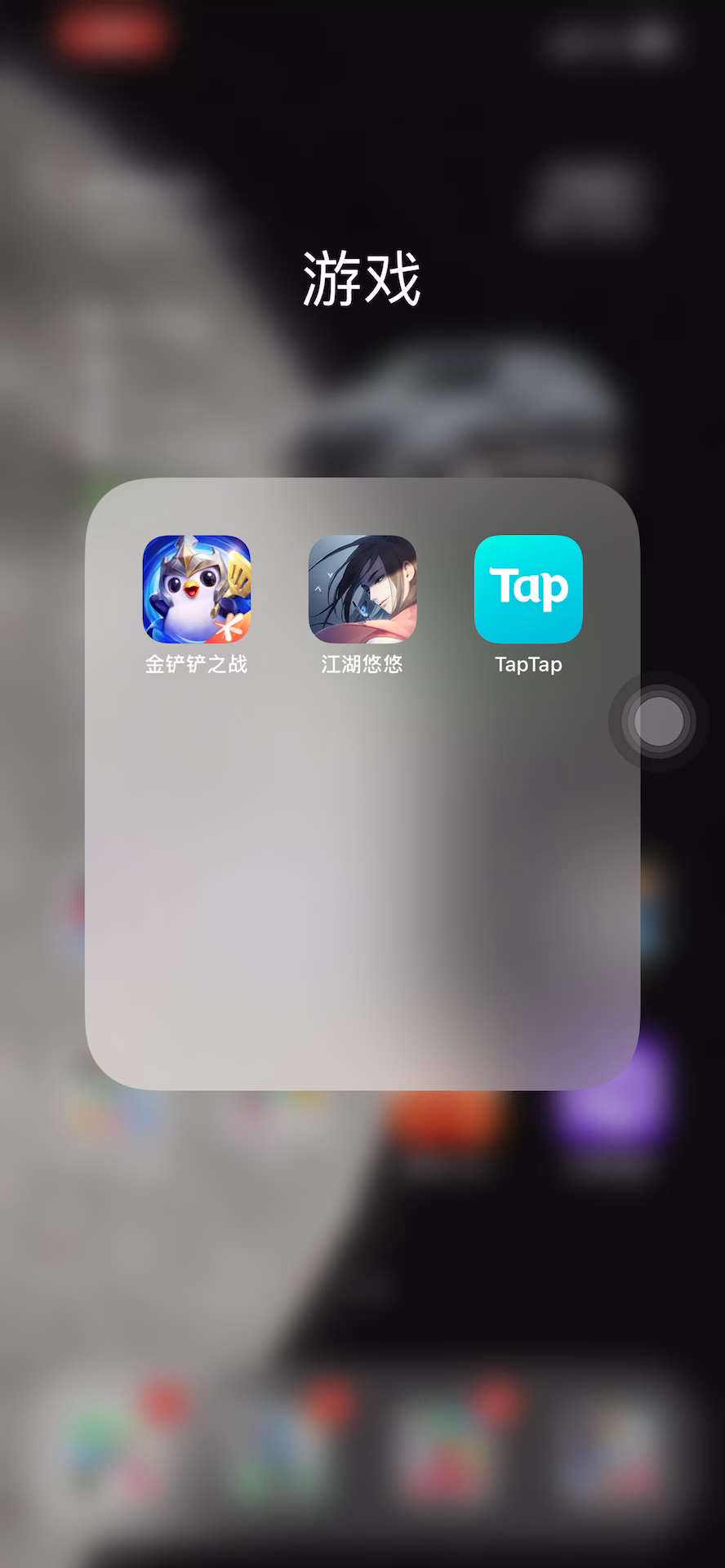Open the TapTap app

528,589
